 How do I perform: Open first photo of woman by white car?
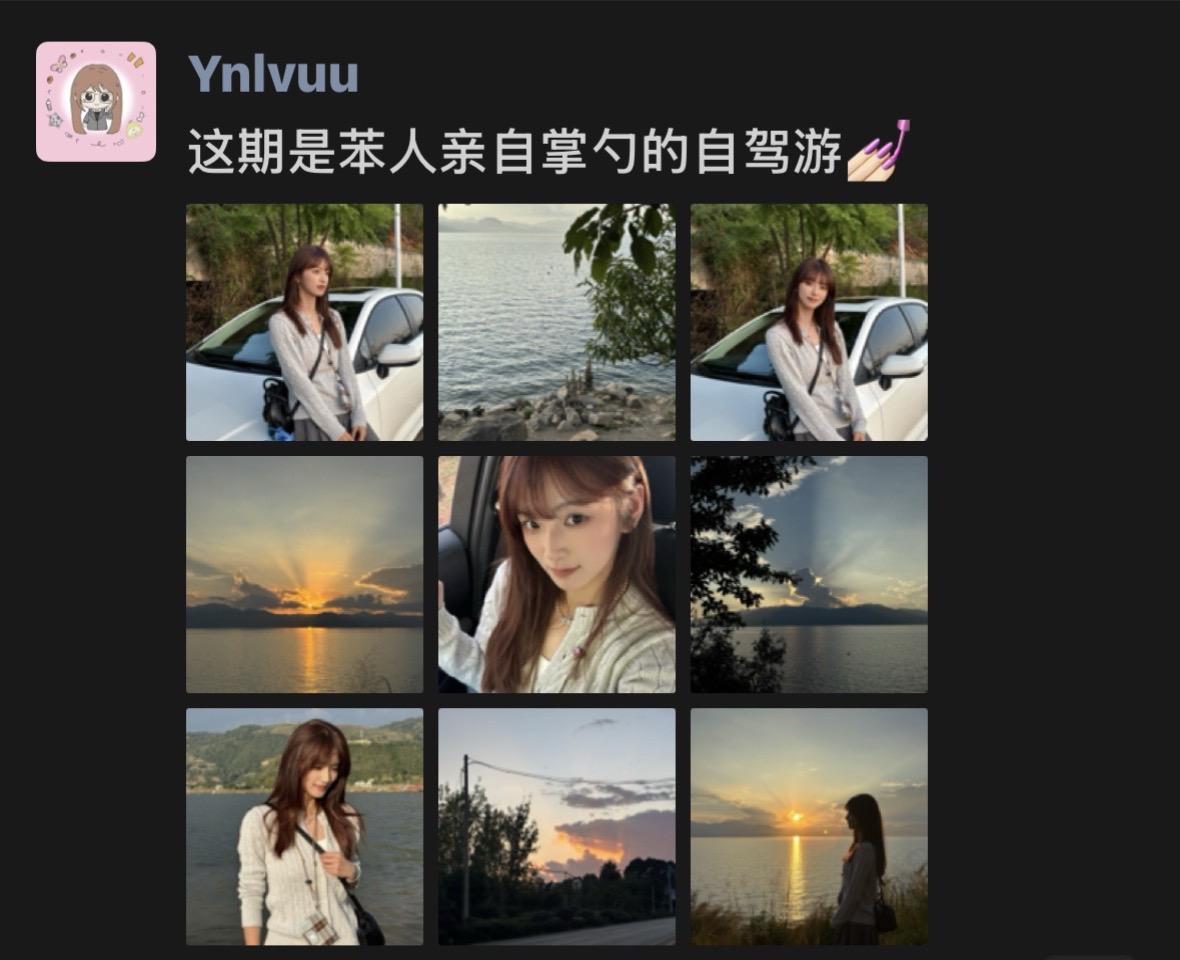coord(304,322)
